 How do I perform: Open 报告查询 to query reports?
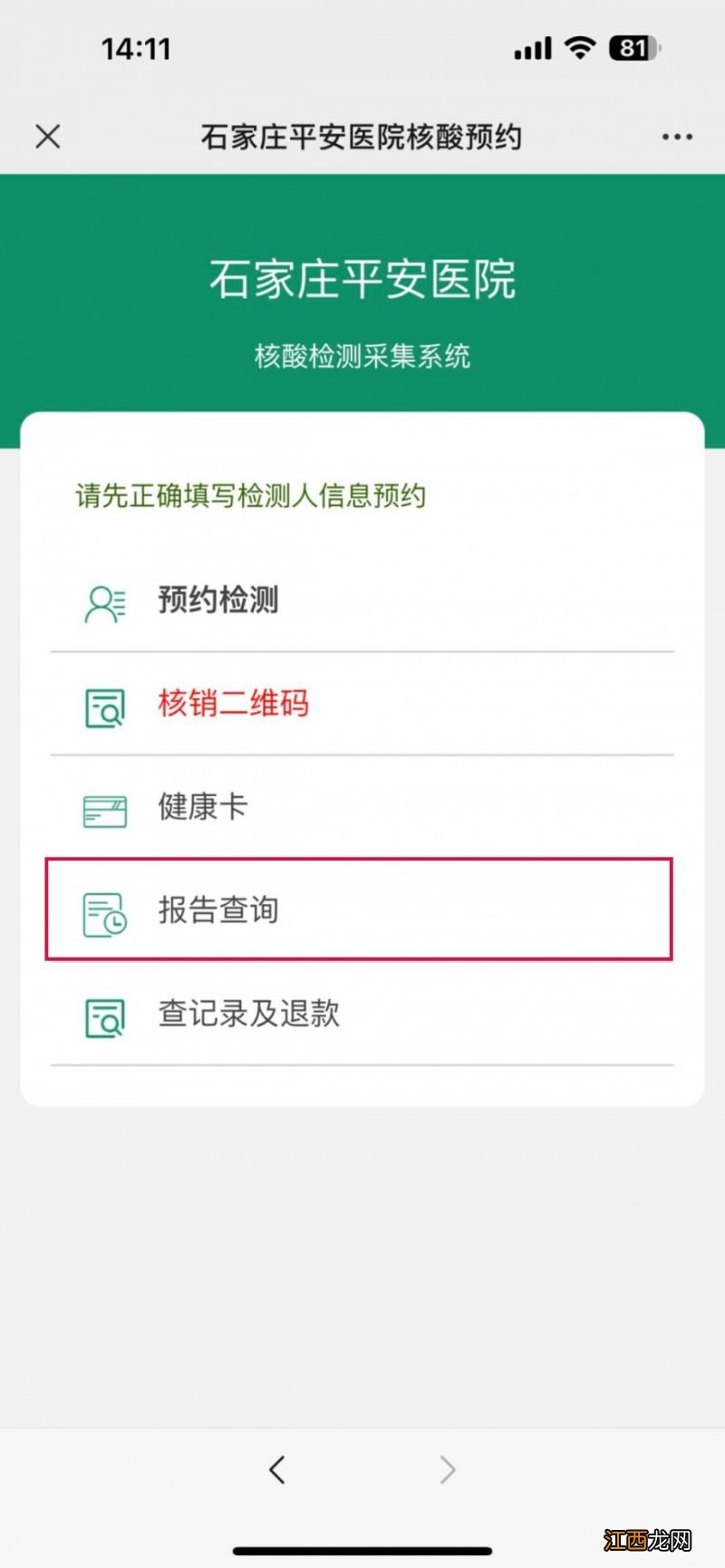point(219,910)
